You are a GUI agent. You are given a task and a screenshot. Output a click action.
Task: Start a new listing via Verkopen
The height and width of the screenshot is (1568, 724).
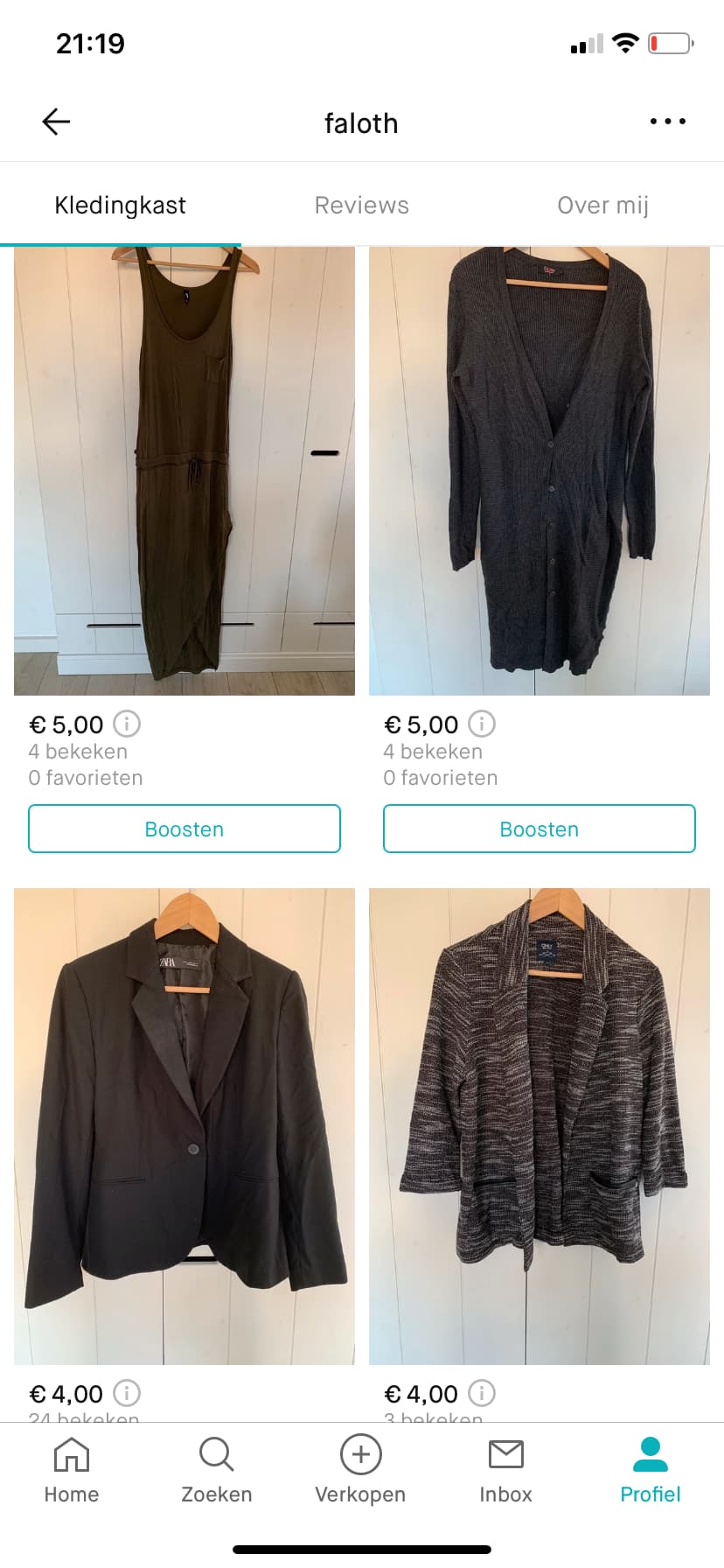click(x=360, y=1470)
